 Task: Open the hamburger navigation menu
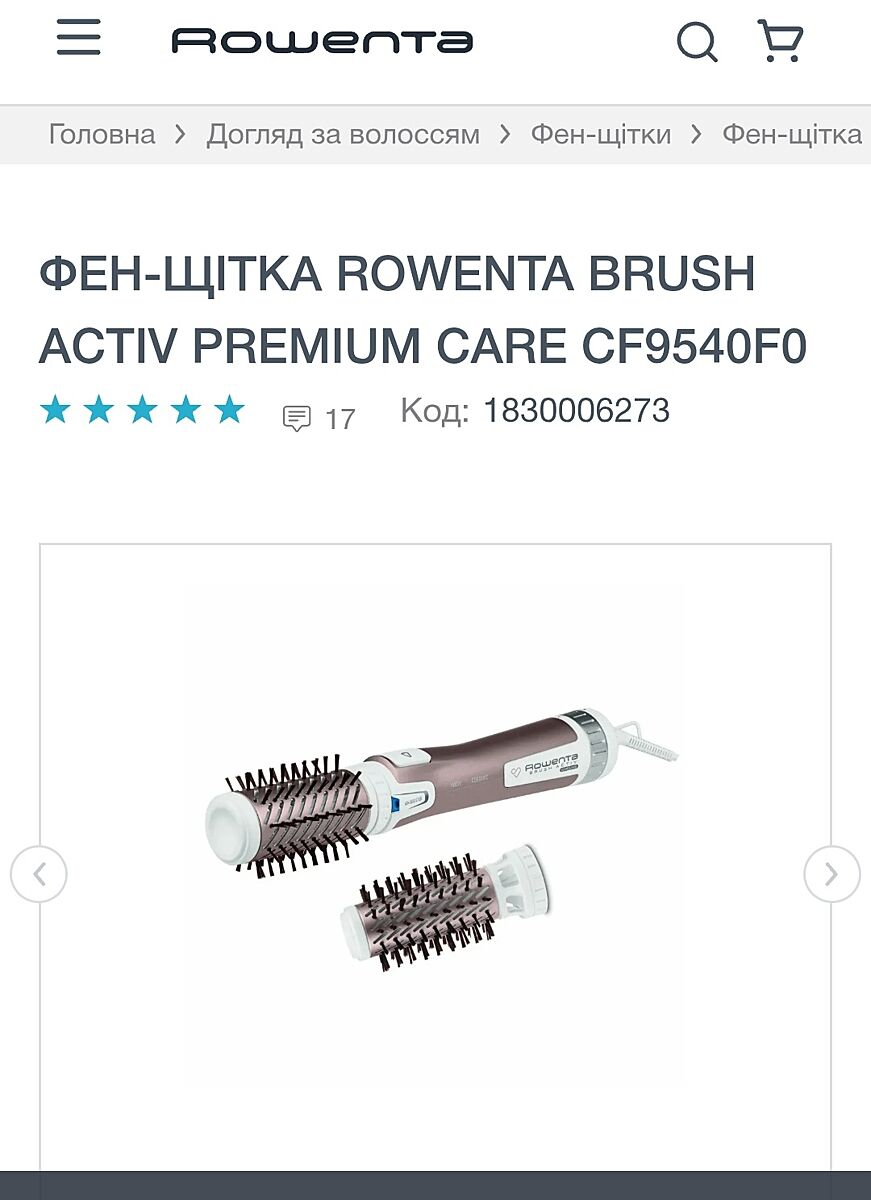[78, 38]
